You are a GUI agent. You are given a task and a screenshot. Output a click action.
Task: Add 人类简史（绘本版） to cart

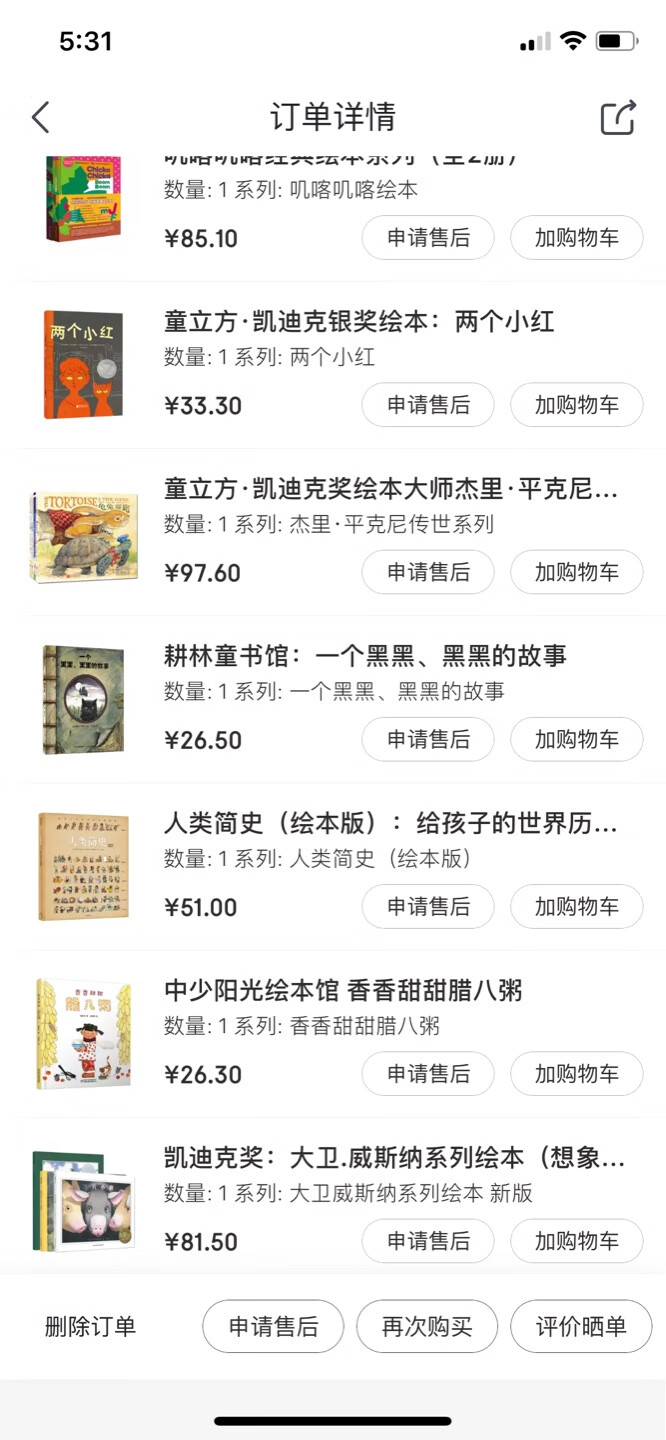pos(577,906)
